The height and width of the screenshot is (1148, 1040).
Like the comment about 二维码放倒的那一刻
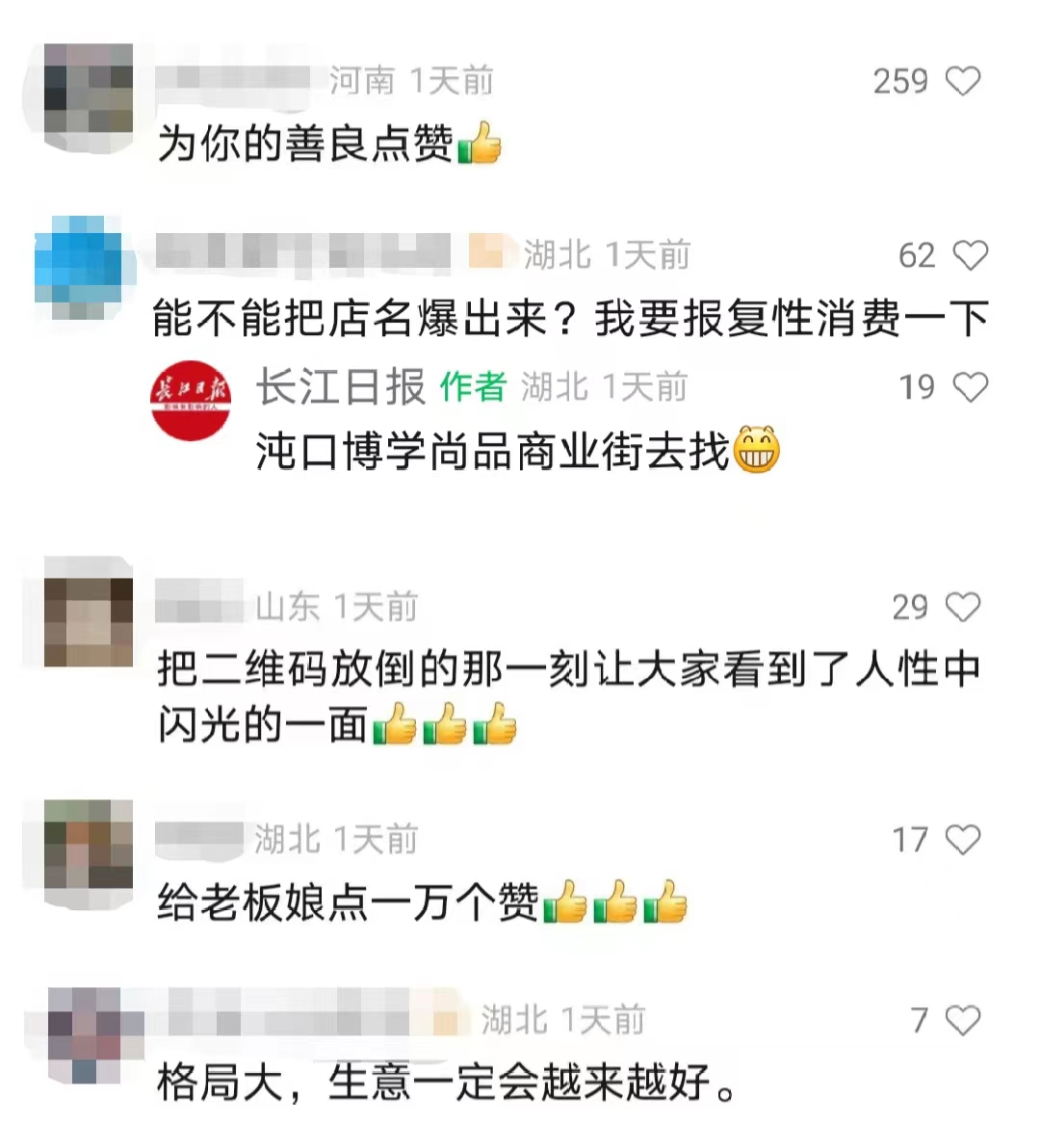pyautogui.click(x=963, y=607)
